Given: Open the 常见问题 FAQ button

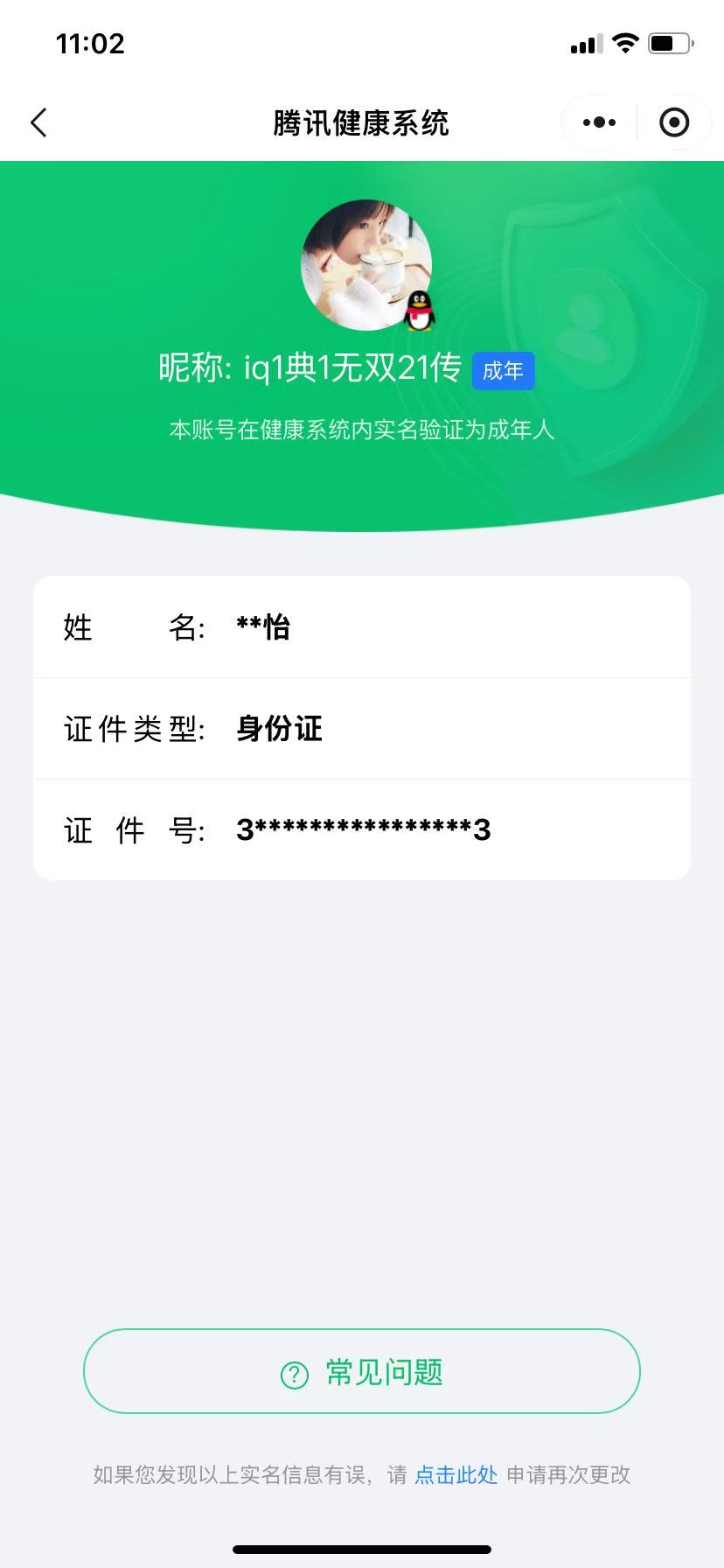Looking at the screenshot, I should (362, 1371).
